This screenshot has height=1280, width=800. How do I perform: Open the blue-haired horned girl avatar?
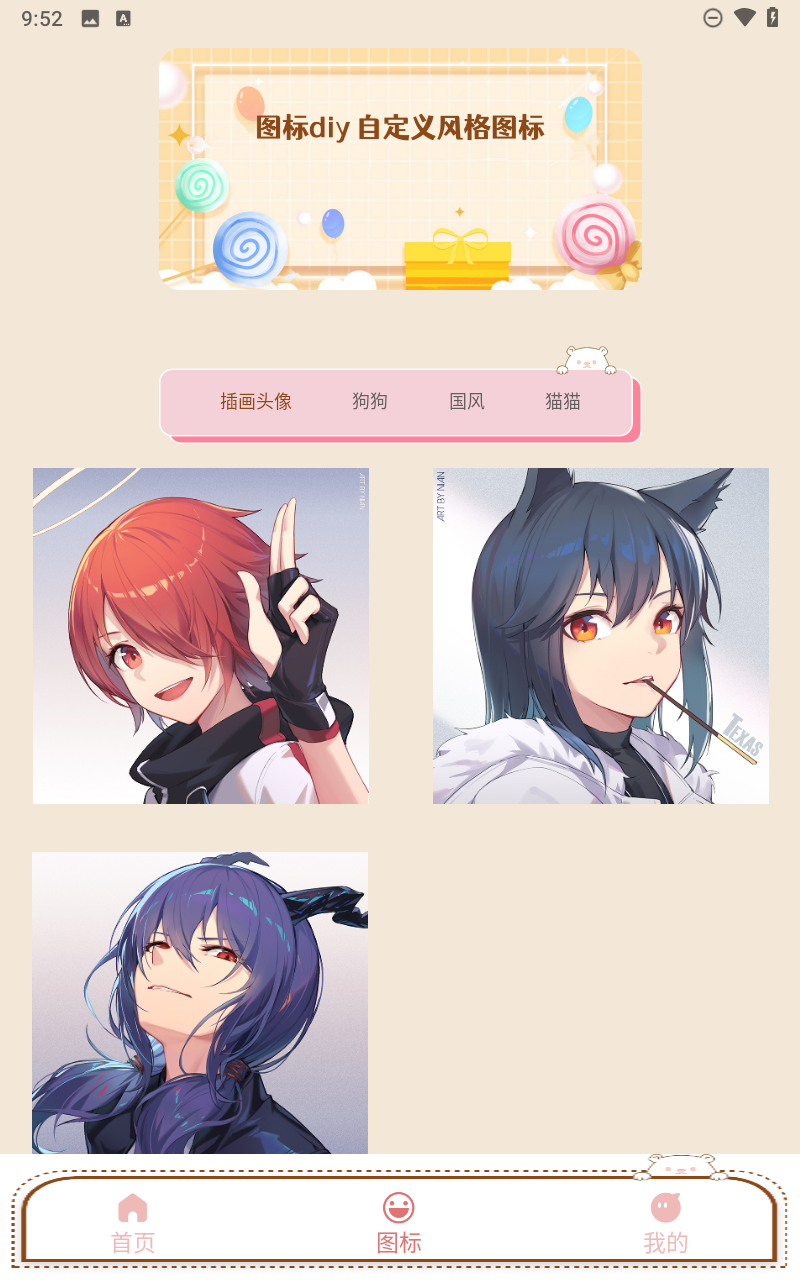[x=200, y=1002]
